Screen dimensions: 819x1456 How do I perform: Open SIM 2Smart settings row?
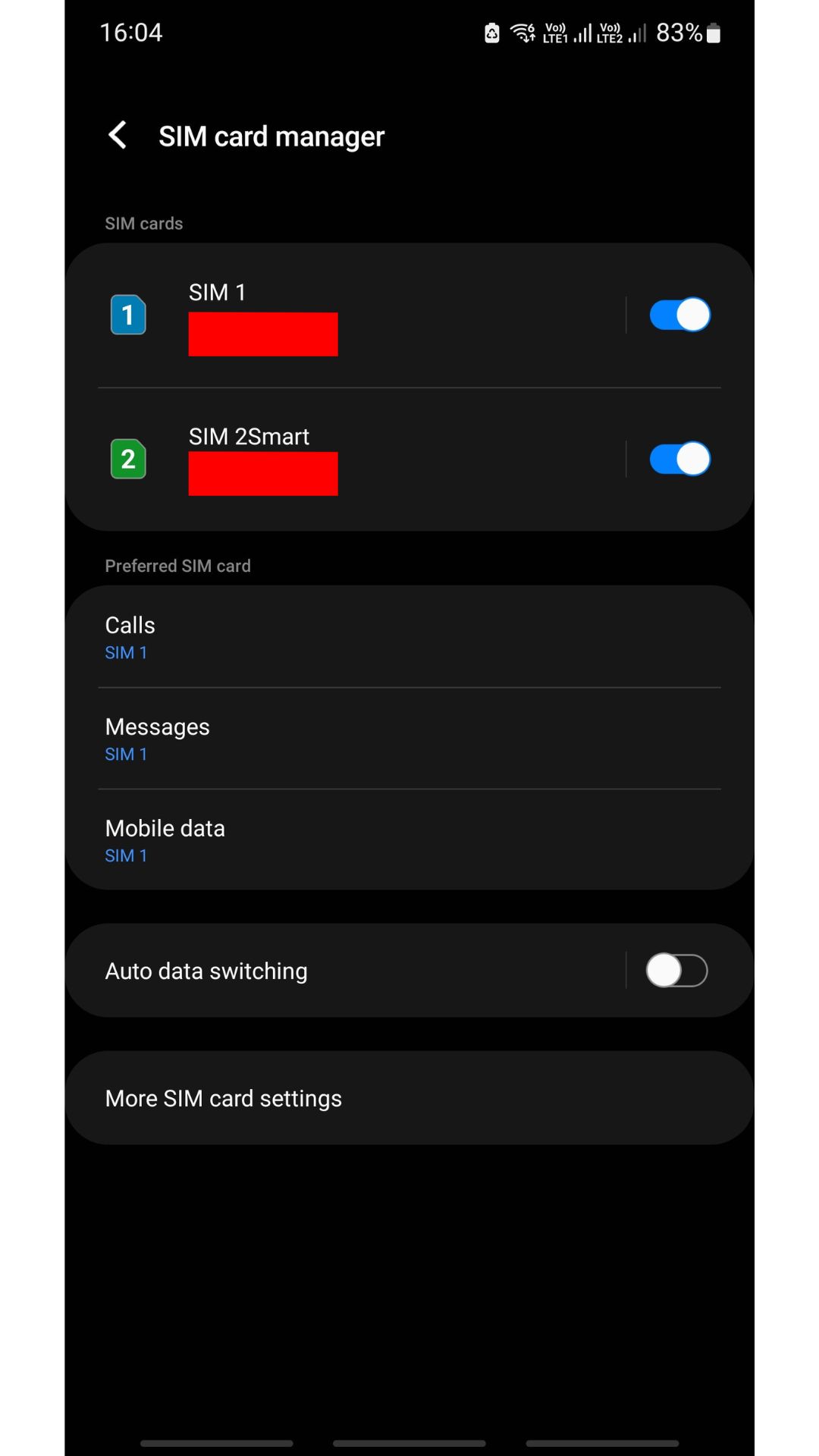click(345, 460)
